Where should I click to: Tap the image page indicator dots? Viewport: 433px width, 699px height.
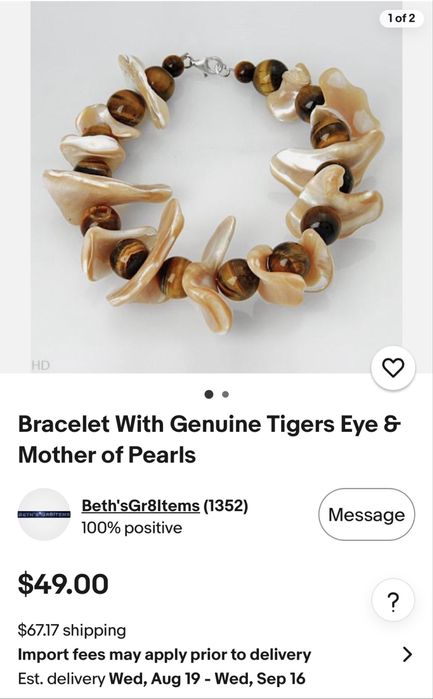click(217, 394)
